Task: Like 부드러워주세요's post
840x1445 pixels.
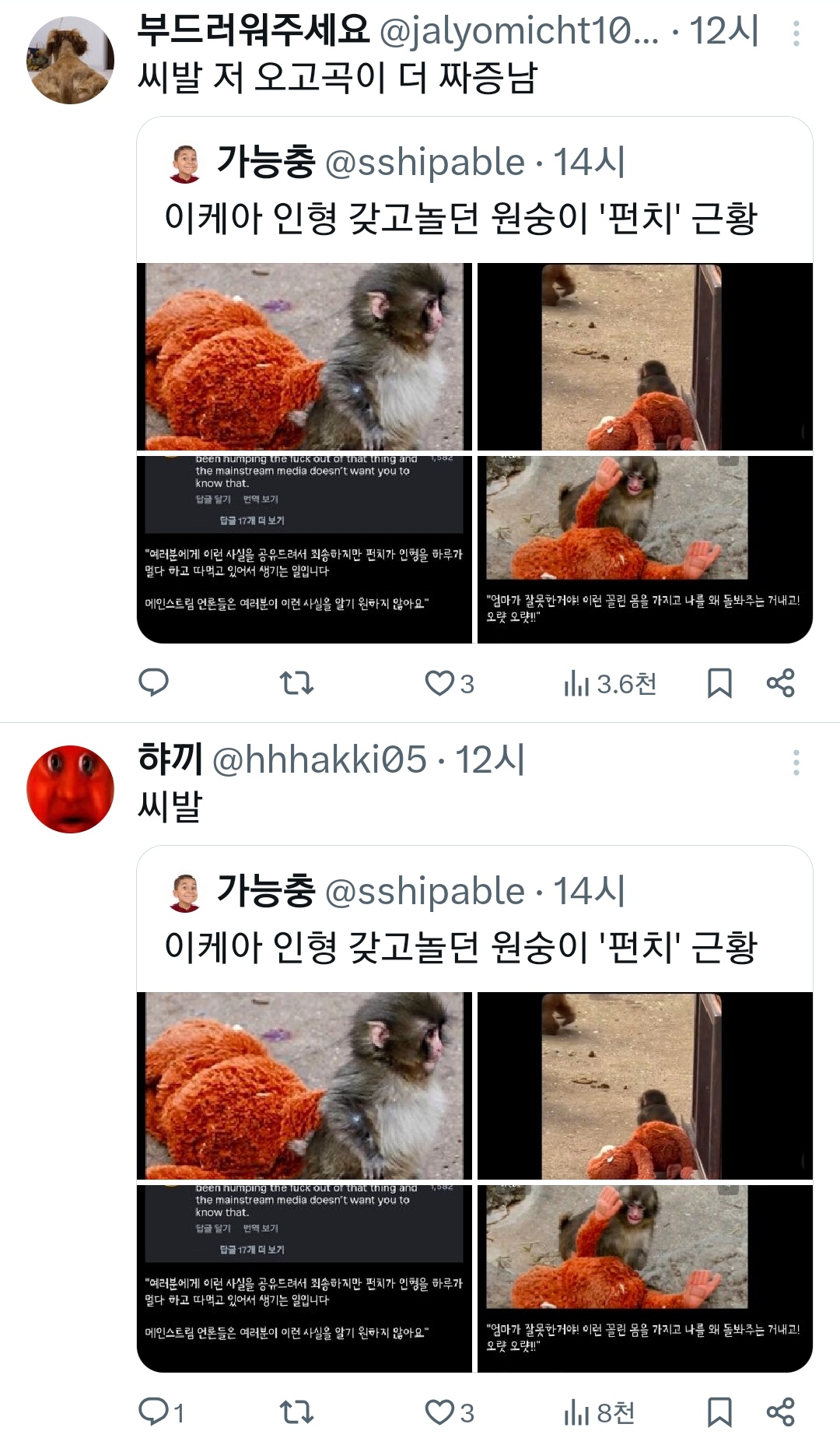Action: pos(439,682)
